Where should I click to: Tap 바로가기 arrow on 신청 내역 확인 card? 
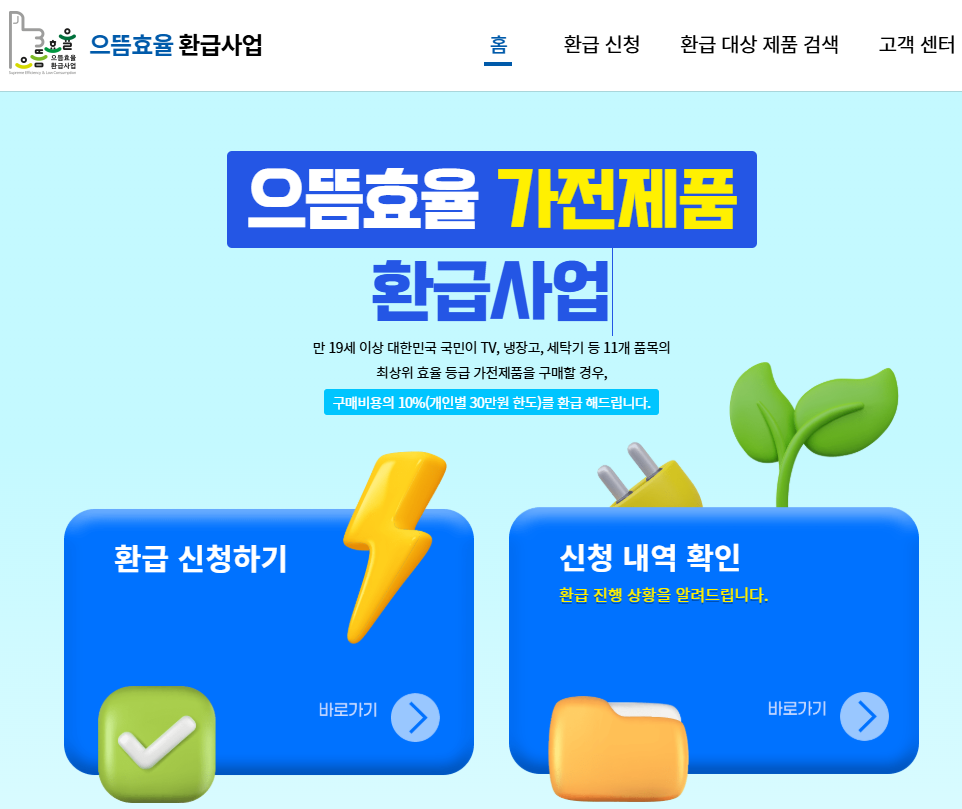pos(864,716)
